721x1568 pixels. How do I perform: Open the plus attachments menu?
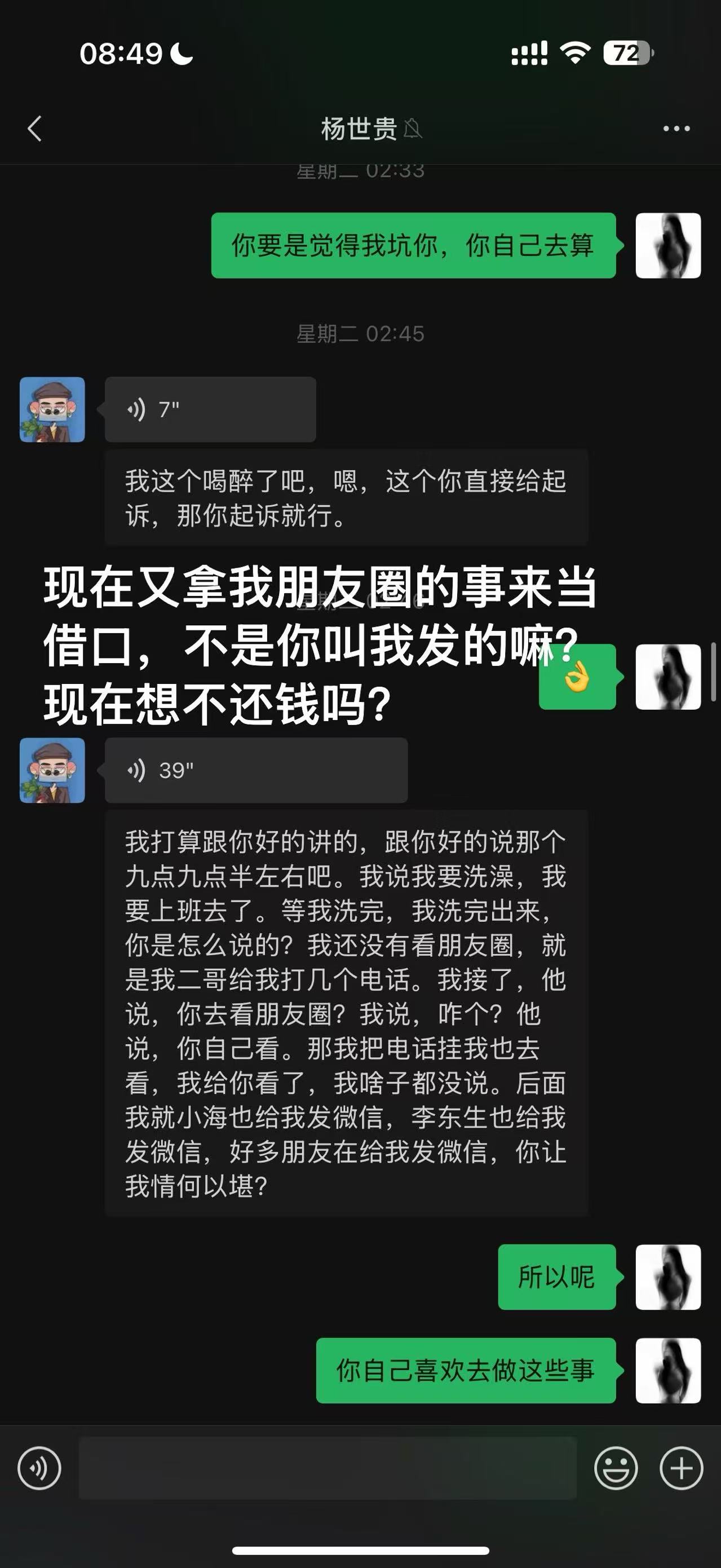coord(682,1468)
